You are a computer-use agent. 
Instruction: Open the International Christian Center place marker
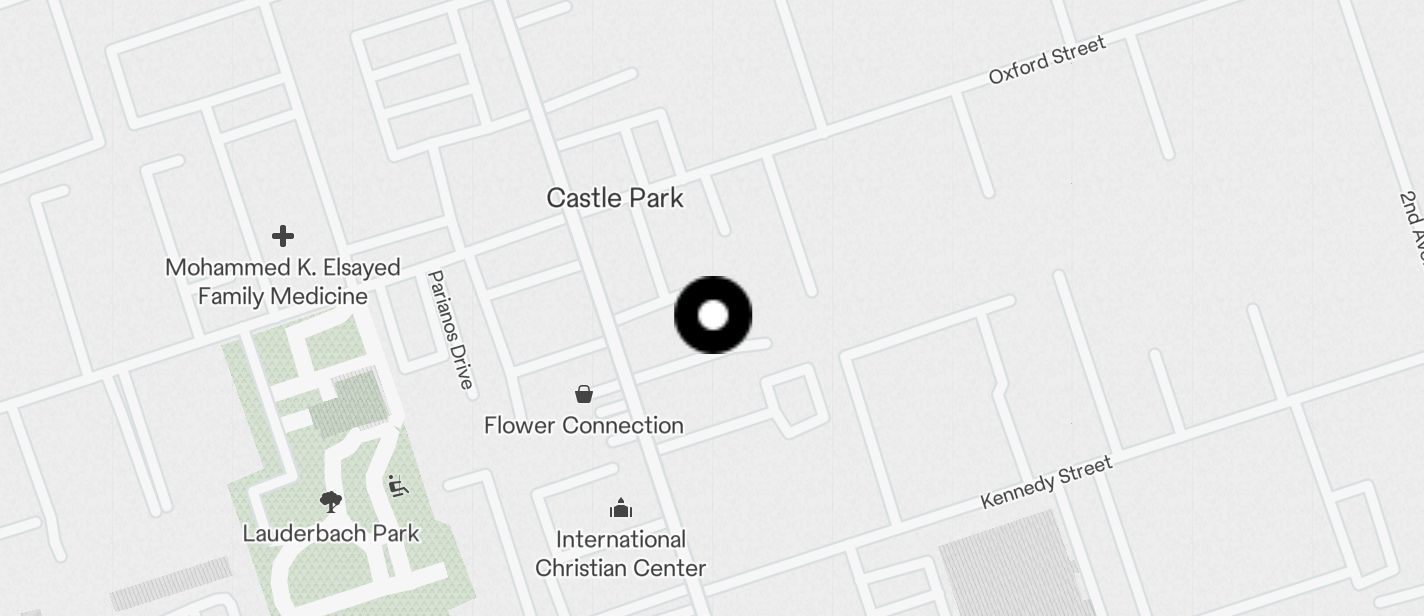coord(621,508)
